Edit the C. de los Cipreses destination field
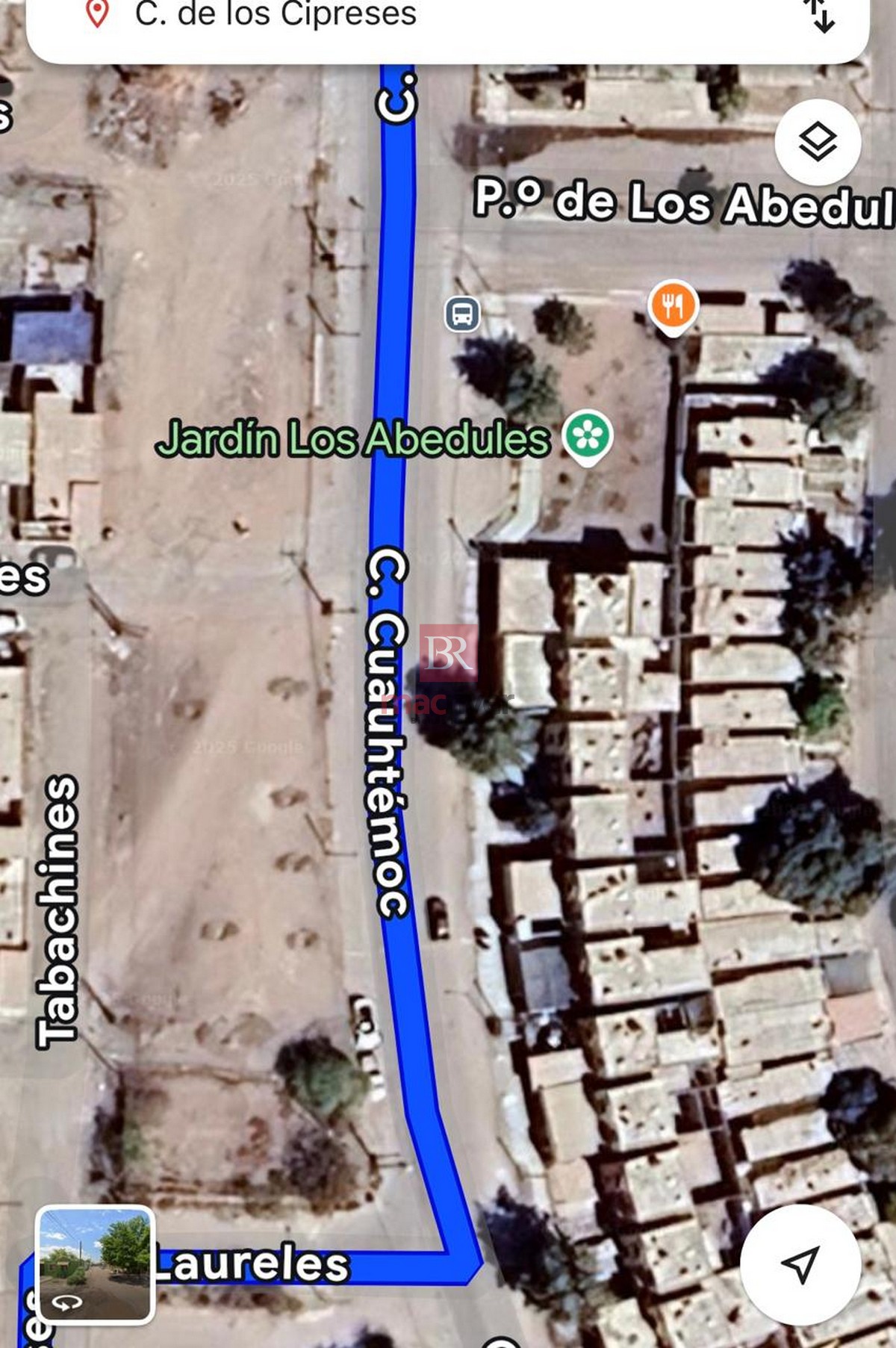This screenshot has height=1348, width=896. coord(276,15)
